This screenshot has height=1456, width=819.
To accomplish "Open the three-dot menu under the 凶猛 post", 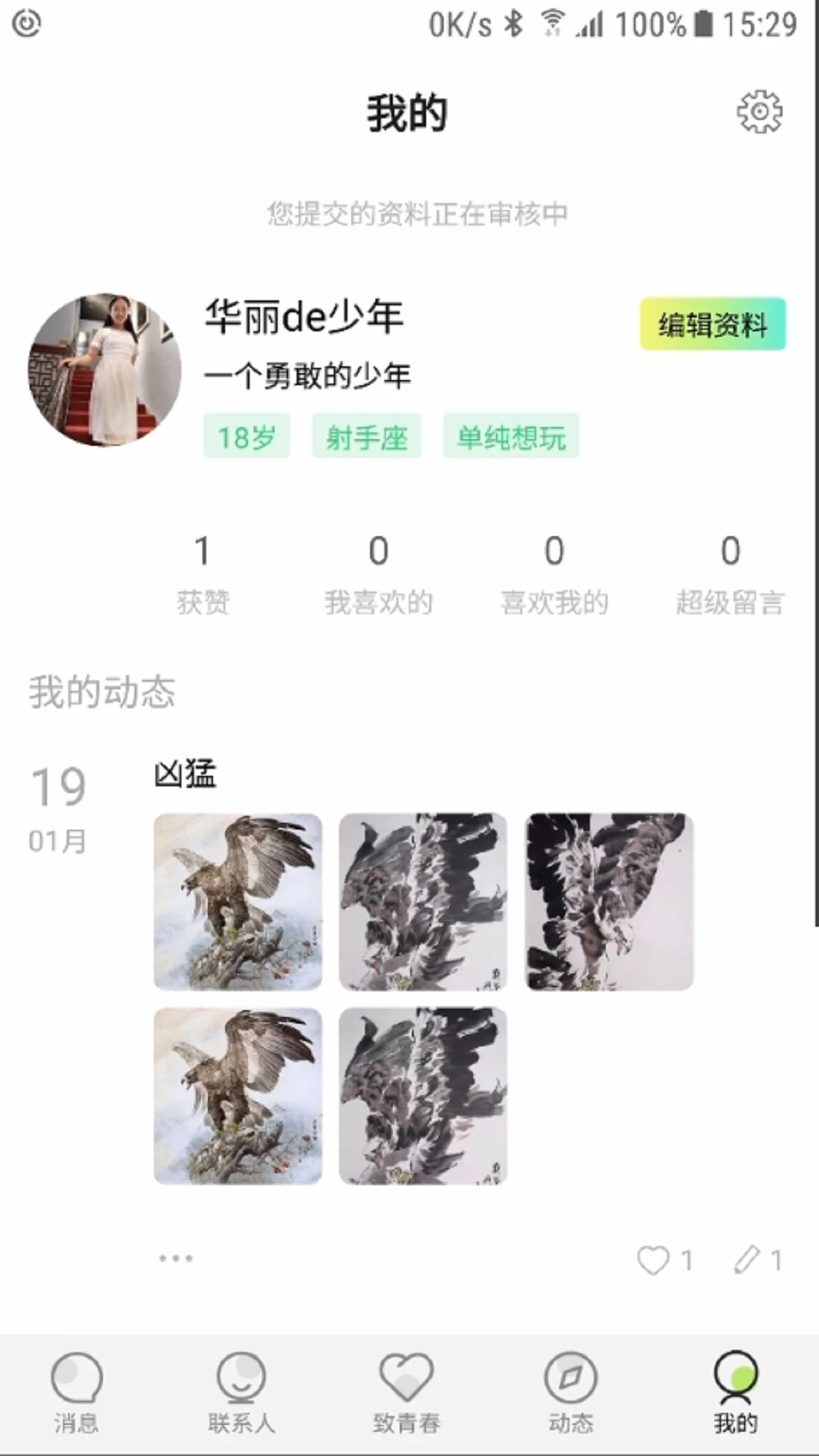I will pyautogui.click(x=176, y=1258).
